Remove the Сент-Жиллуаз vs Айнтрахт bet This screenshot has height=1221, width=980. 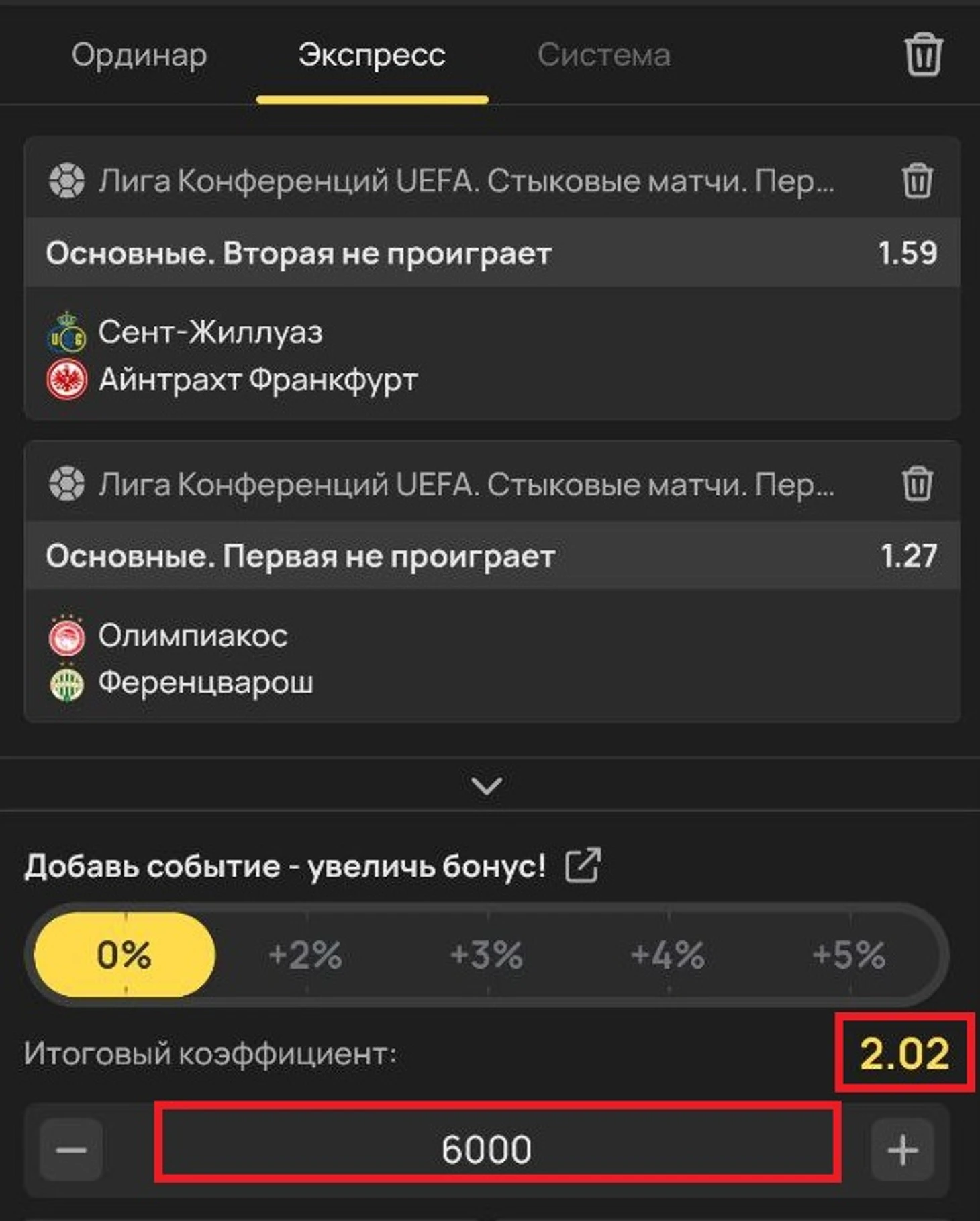pyautogui.click(x=917, y=181)
